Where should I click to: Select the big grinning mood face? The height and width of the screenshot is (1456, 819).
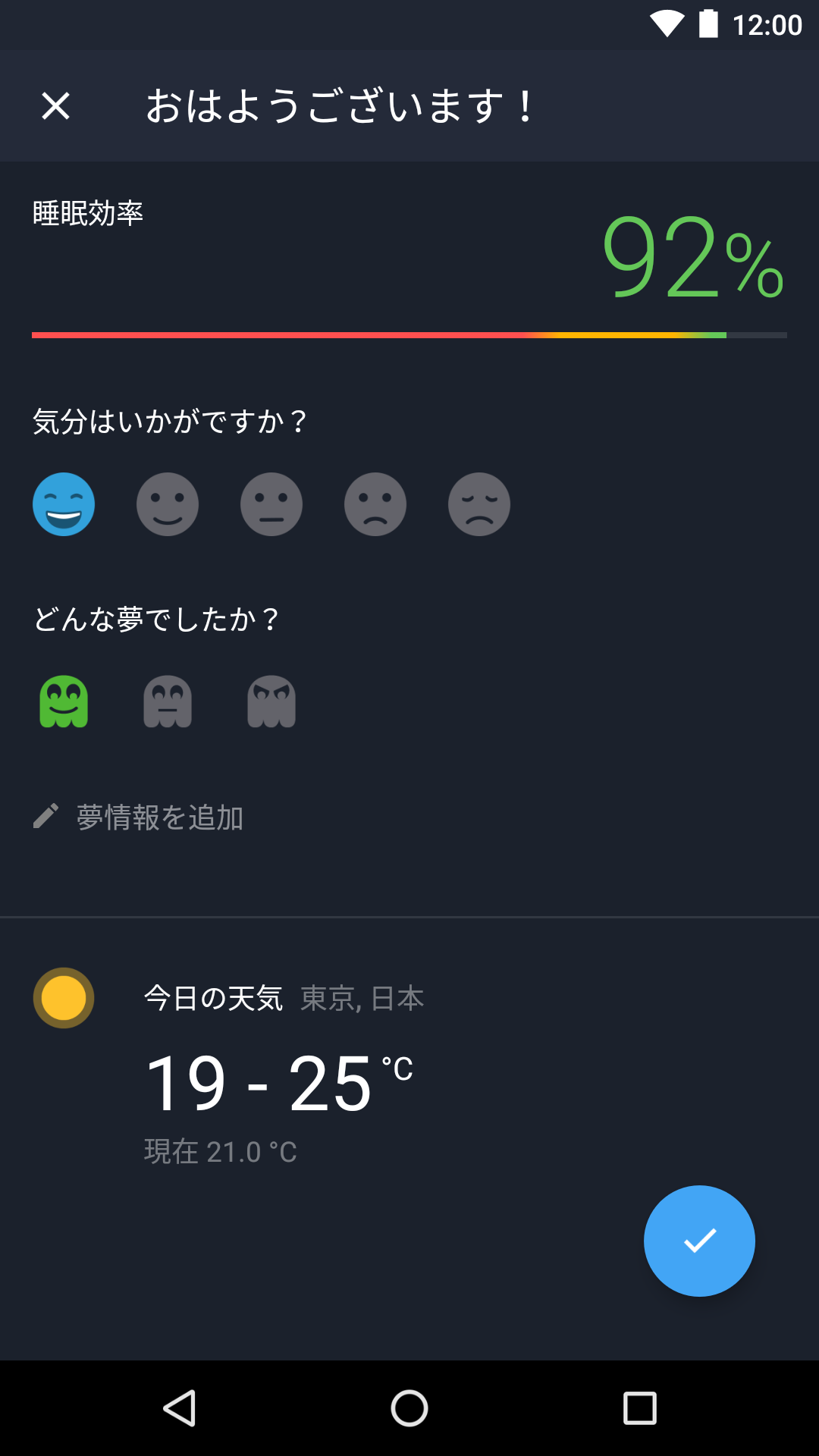pyautogui.click(x=64, y=504)
